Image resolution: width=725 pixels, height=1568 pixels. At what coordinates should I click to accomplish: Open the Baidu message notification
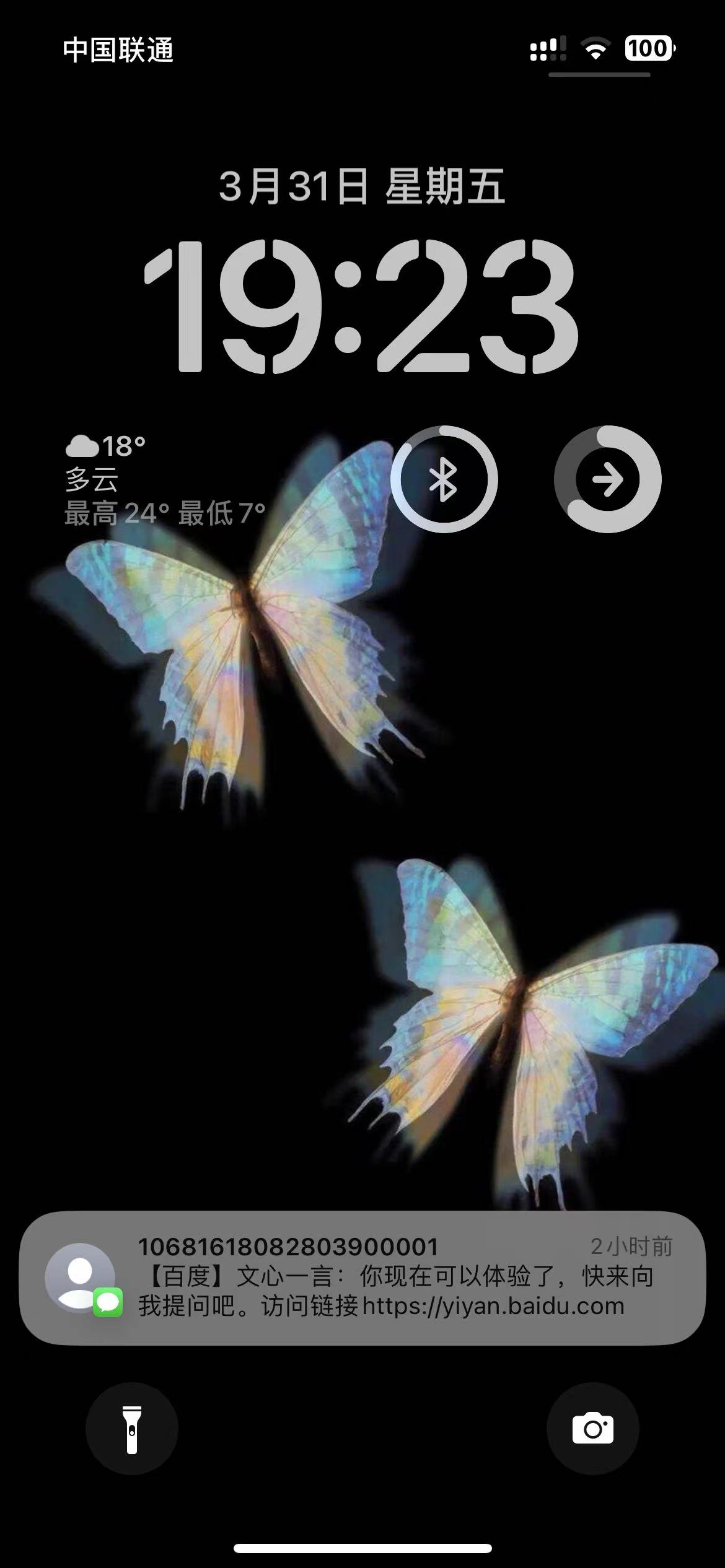[362, 1277]
